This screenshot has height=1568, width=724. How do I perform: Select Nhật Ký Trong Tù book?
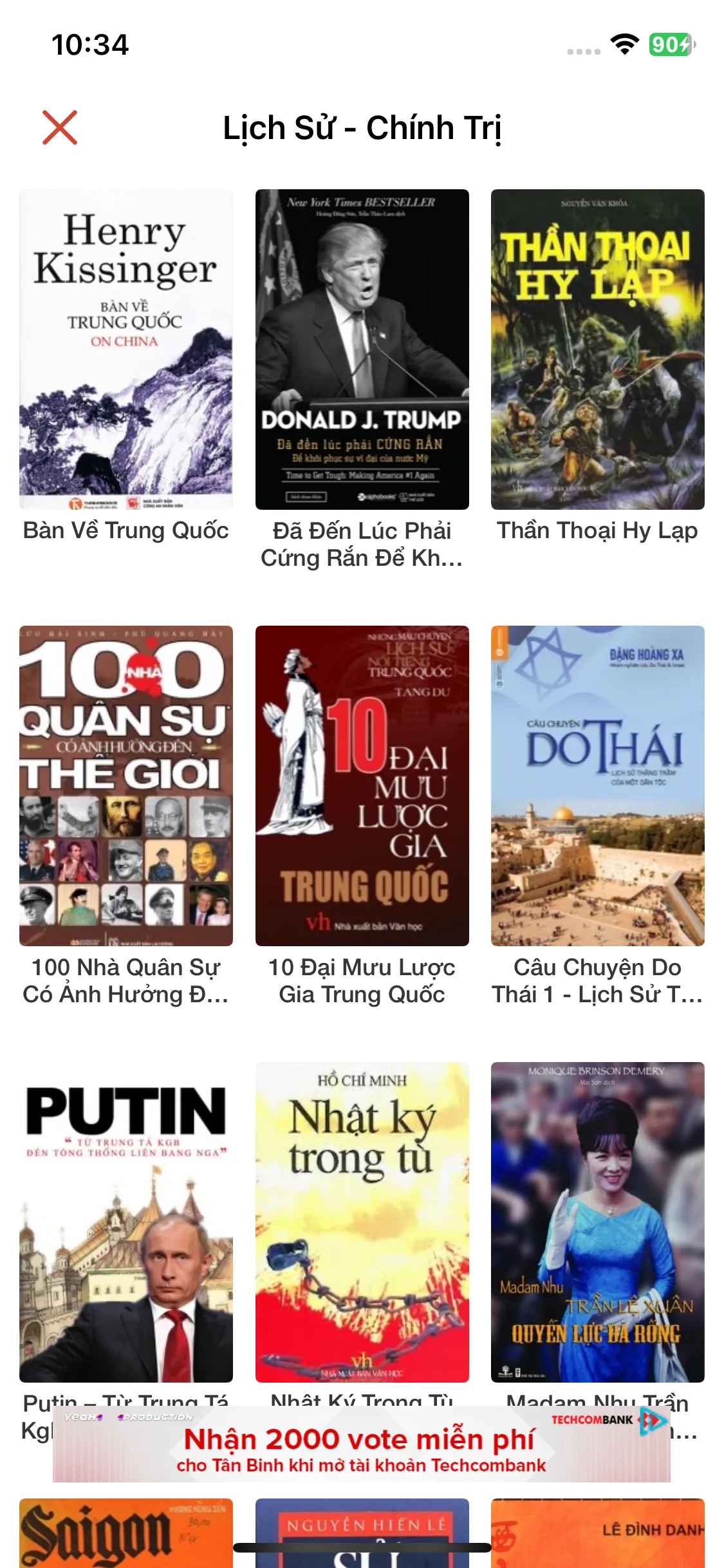[362, 1222]
